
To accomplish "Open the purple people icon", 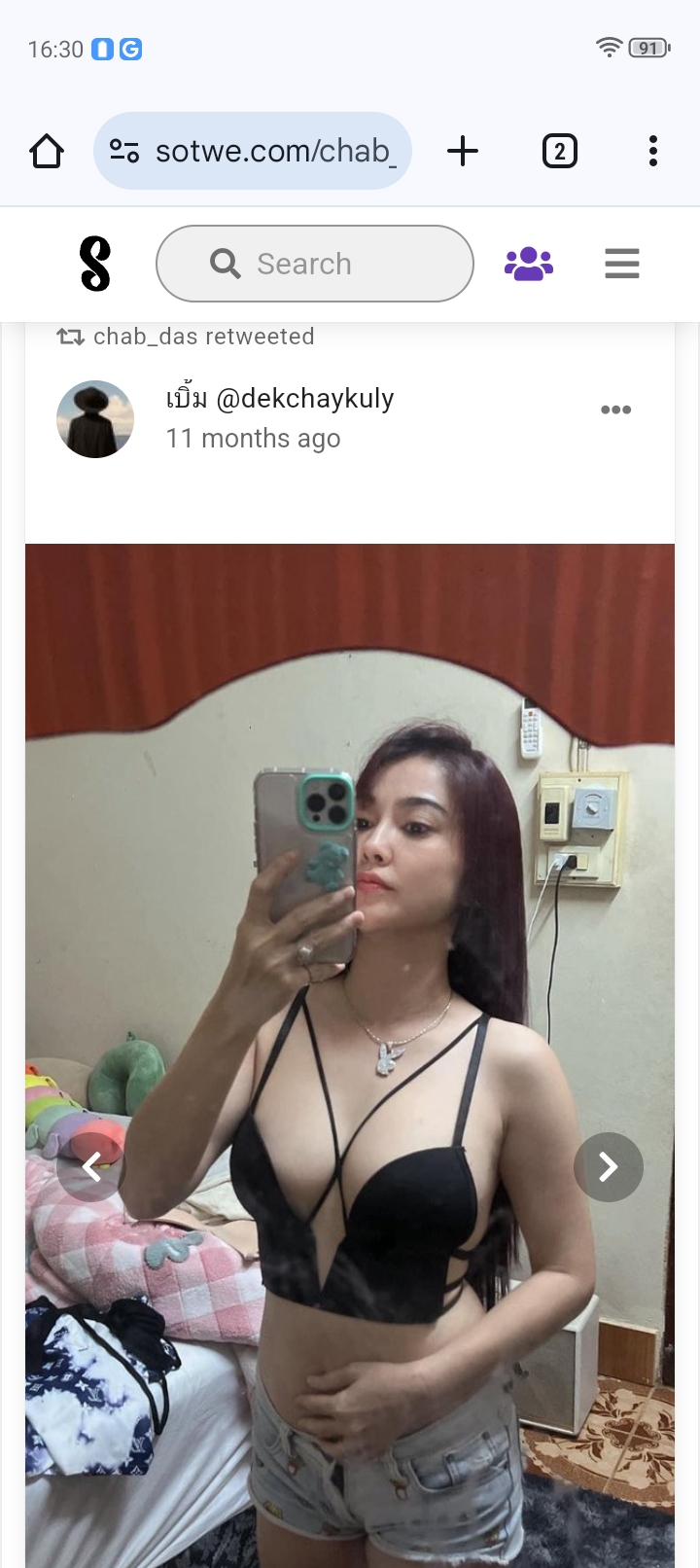I will coord(529,264).
